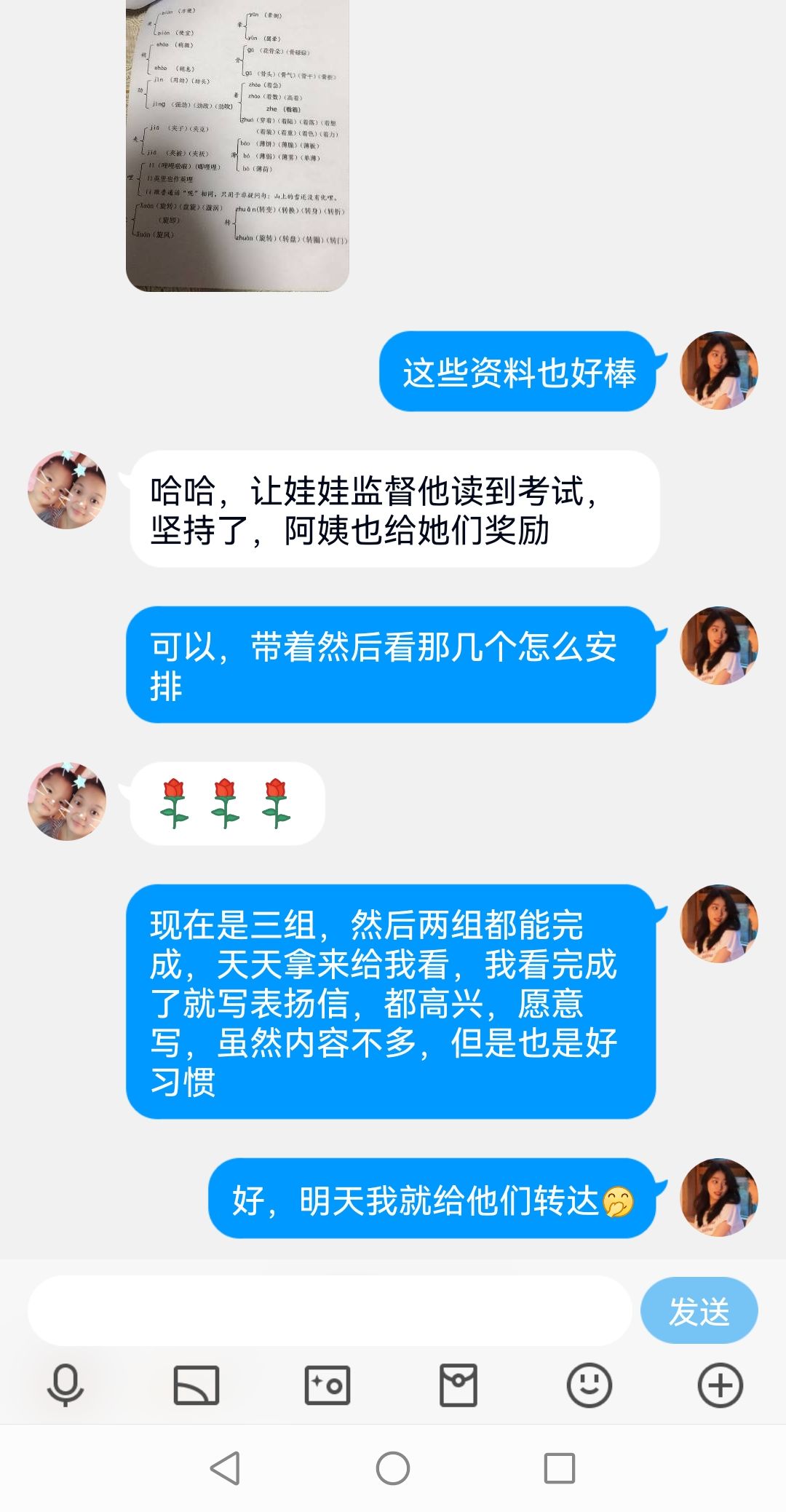Open my avatar beside 这些资料也好棒

pos(719,371)
